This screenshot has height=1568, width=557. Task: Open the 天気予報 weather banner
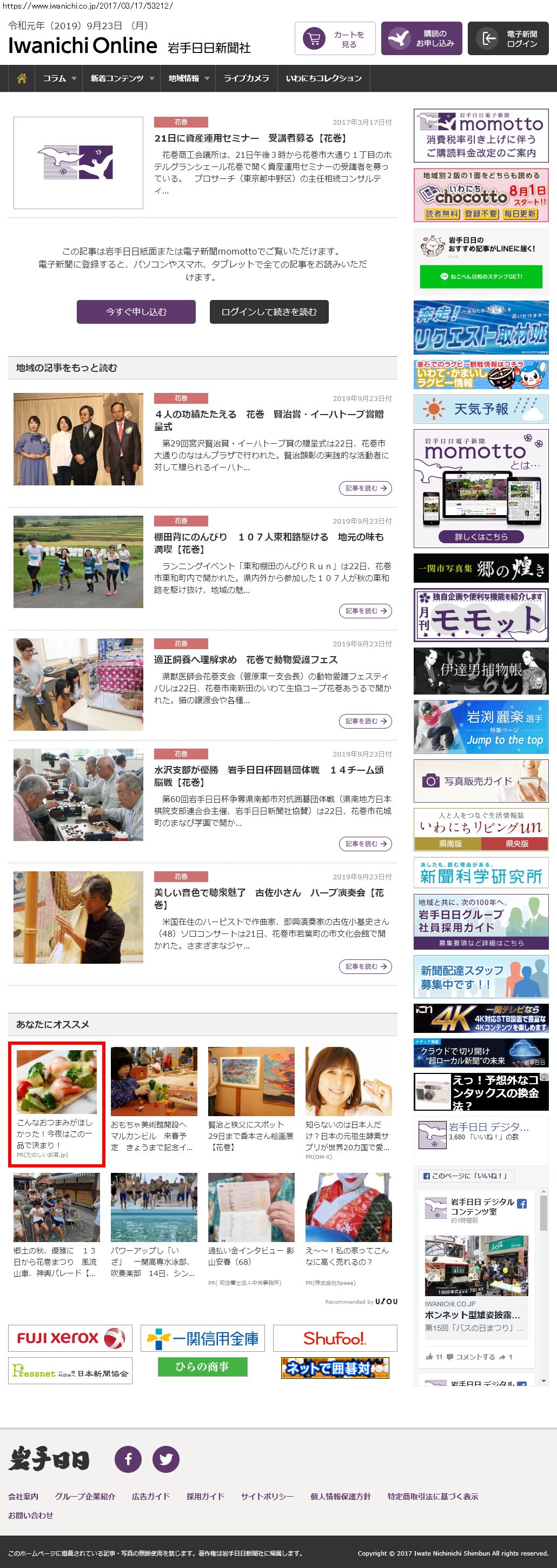coord(481,409)
